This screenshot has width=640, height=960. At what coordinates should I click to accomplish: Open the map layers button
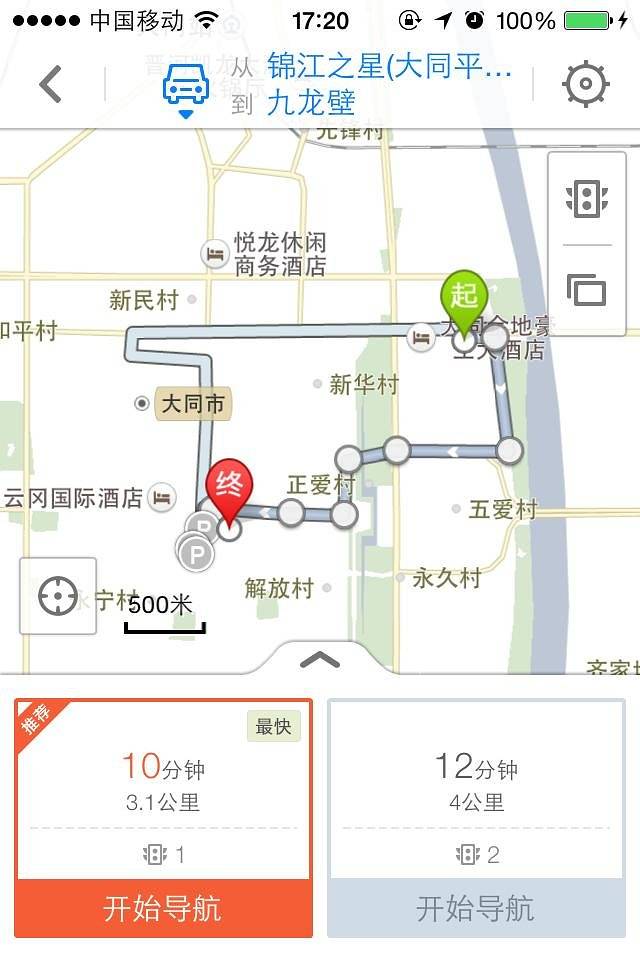587,289
